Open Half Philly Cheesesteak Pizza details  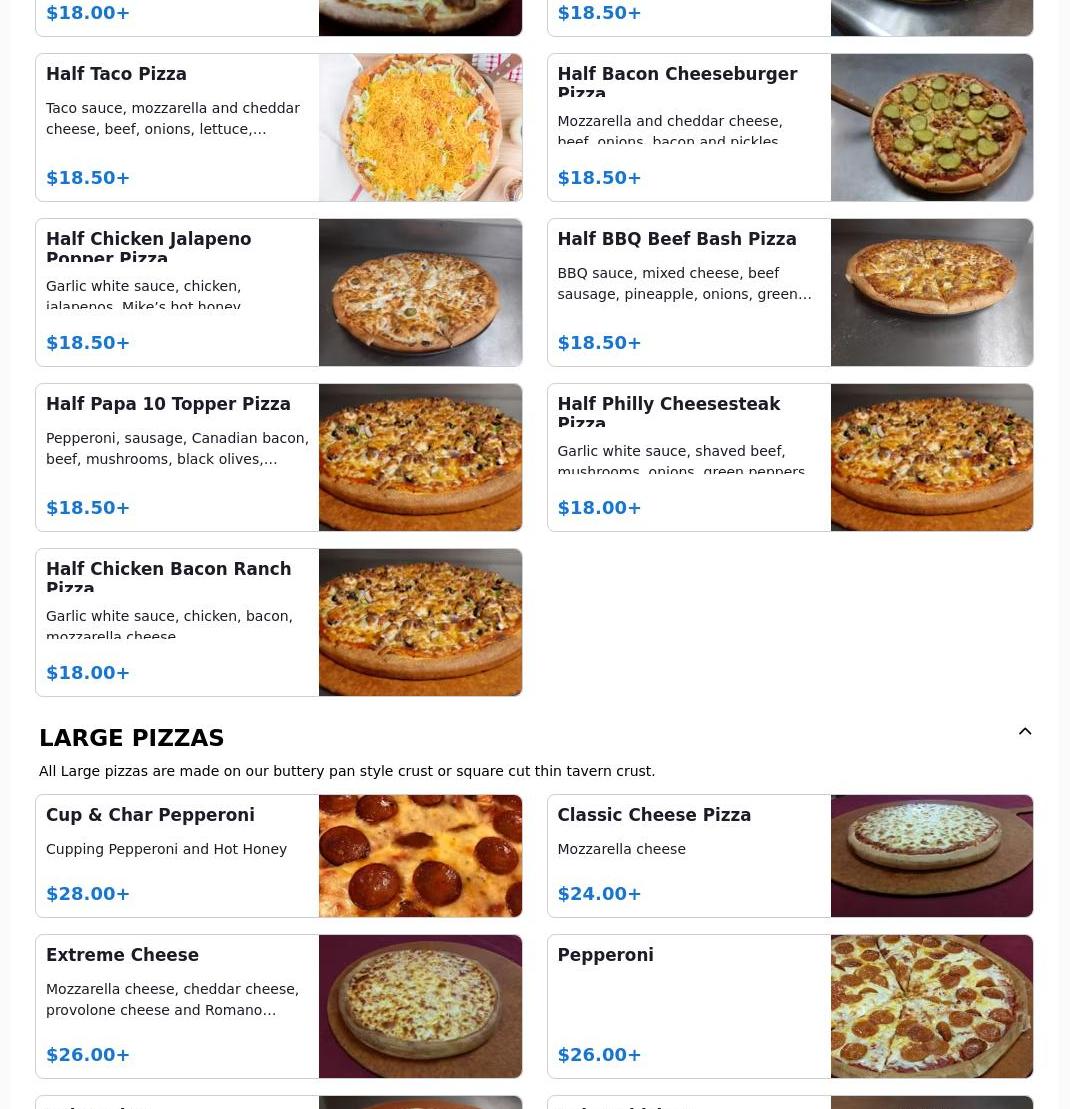[789, 457]
